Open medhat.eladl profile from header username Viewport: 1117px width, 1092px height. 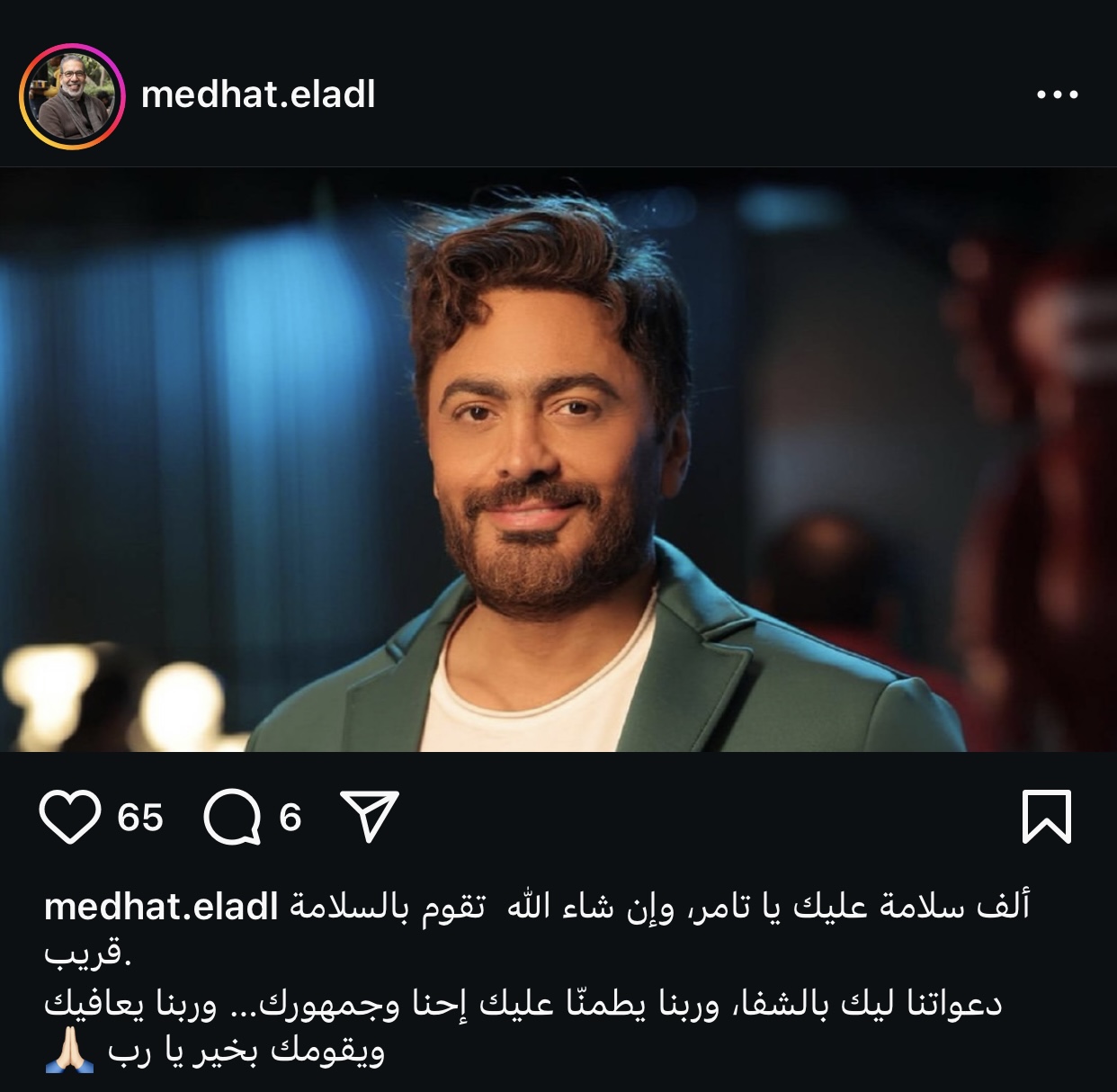258,94
